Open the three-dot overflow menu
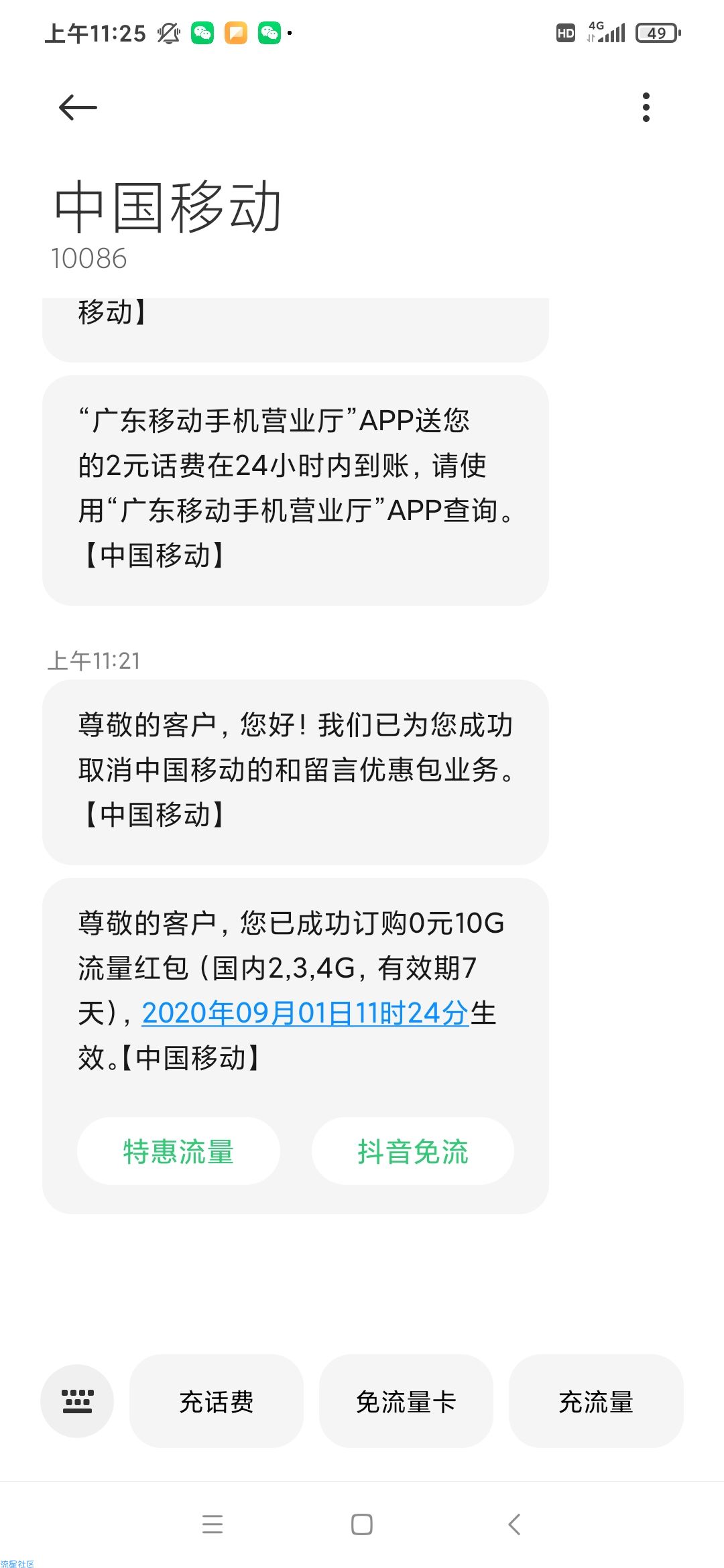 (646, 107)
